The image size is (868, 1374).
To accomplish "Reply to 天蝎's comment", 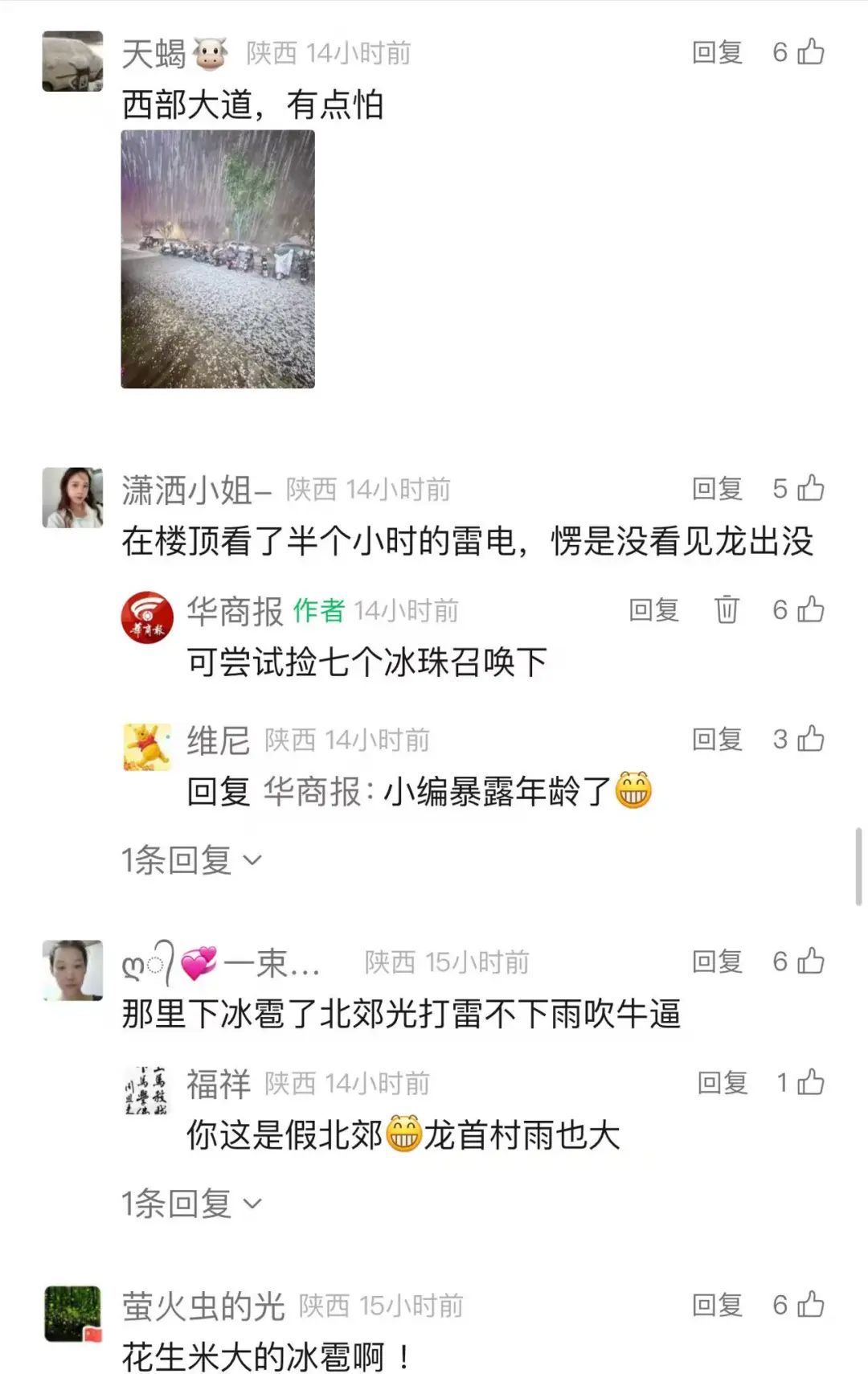I will tap(717, 52).
